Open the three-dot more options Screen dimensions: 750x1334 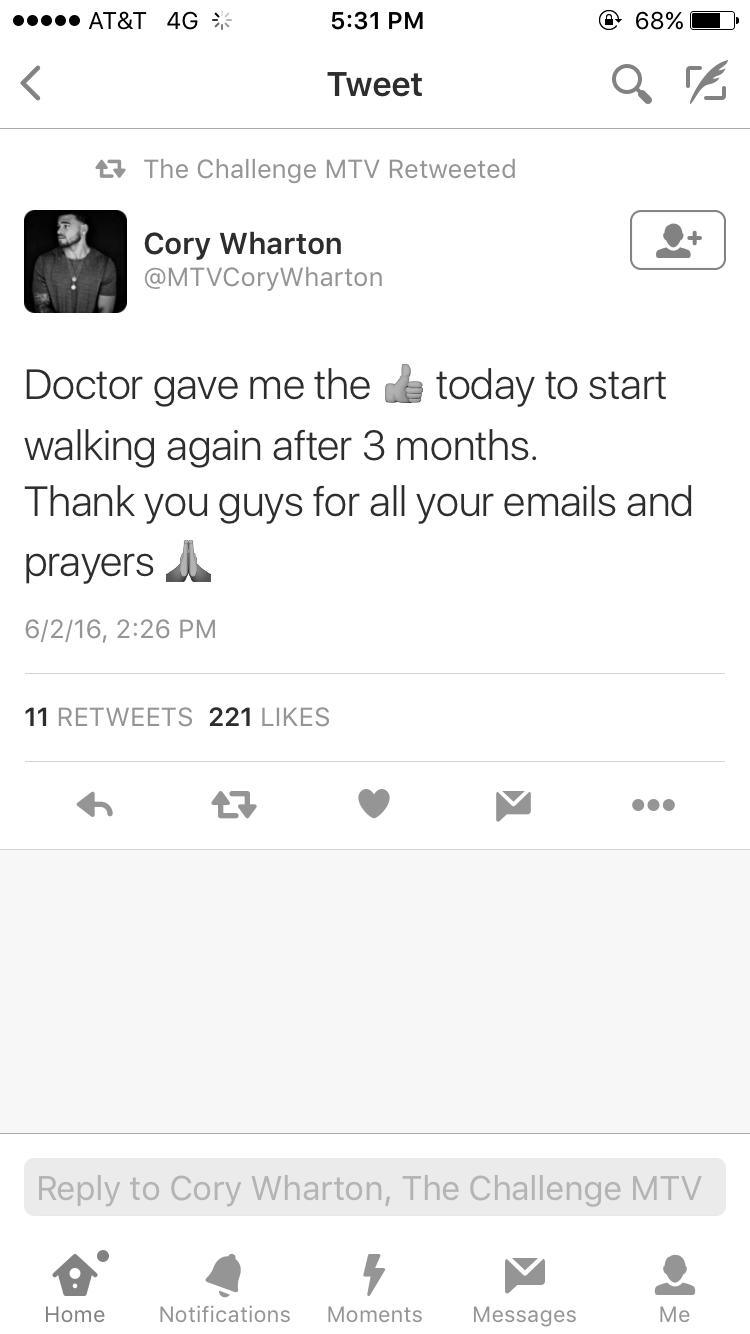tap(653, 805)
